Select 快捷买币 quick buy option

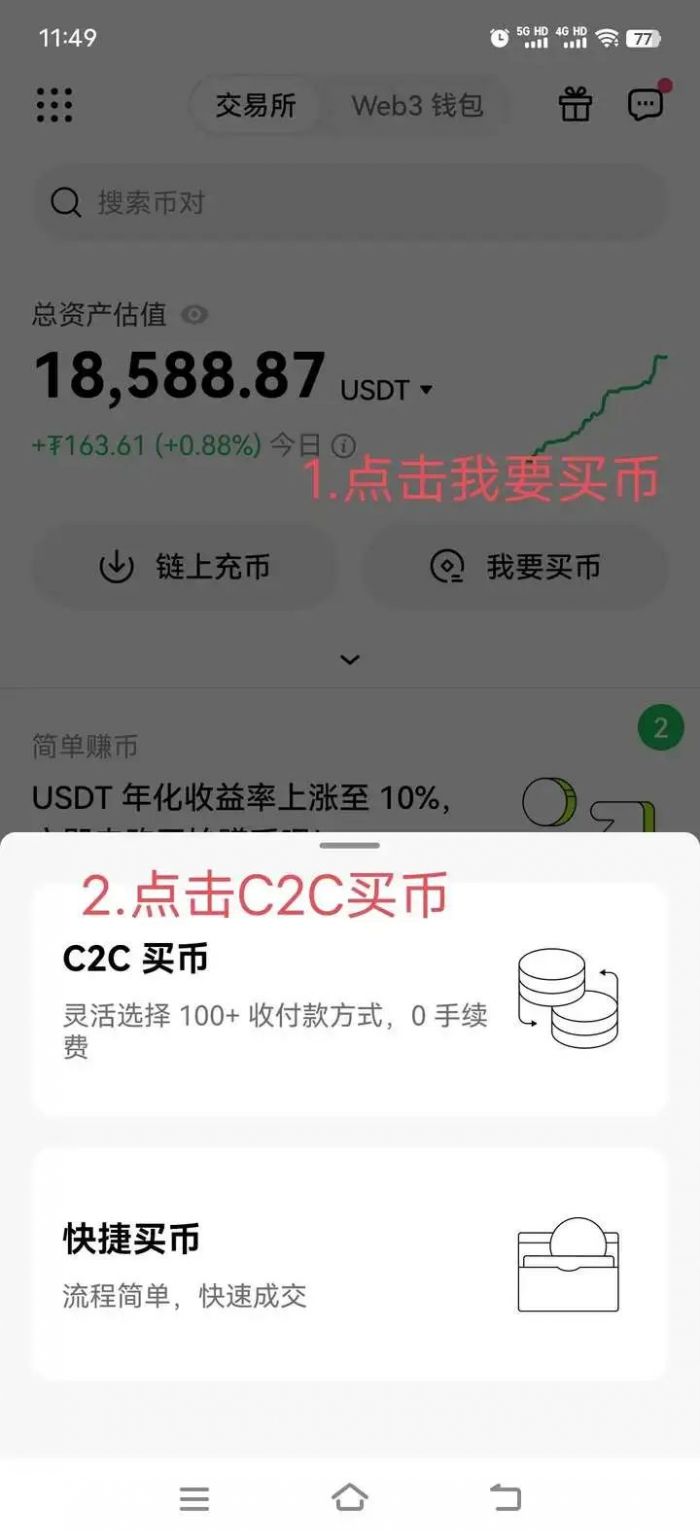click(x=349, y=1265)
